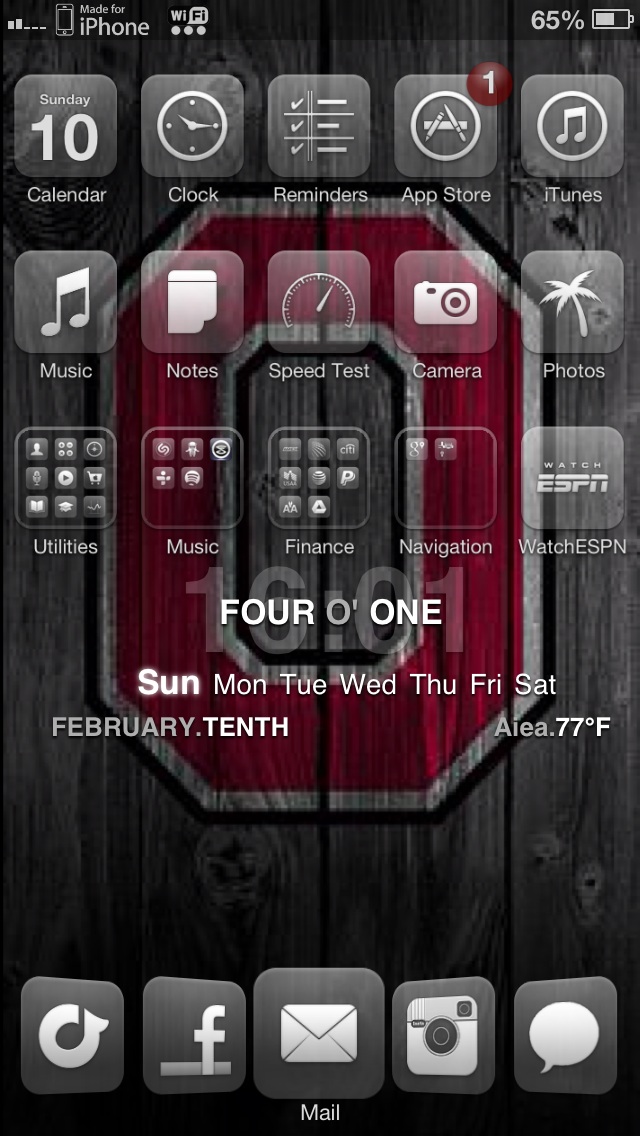Viewport: 640px width, 1136px height.
Task: Launch iTunes
Action: pos(572,126)
